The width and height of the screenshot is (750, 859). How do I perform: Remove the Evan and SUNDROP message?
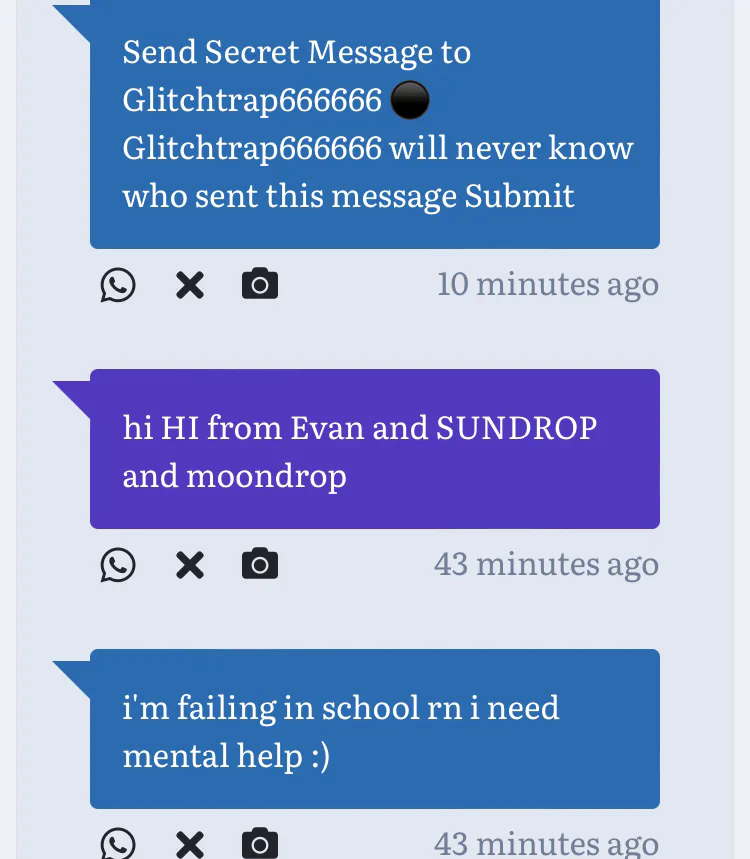tap(190, 566)
